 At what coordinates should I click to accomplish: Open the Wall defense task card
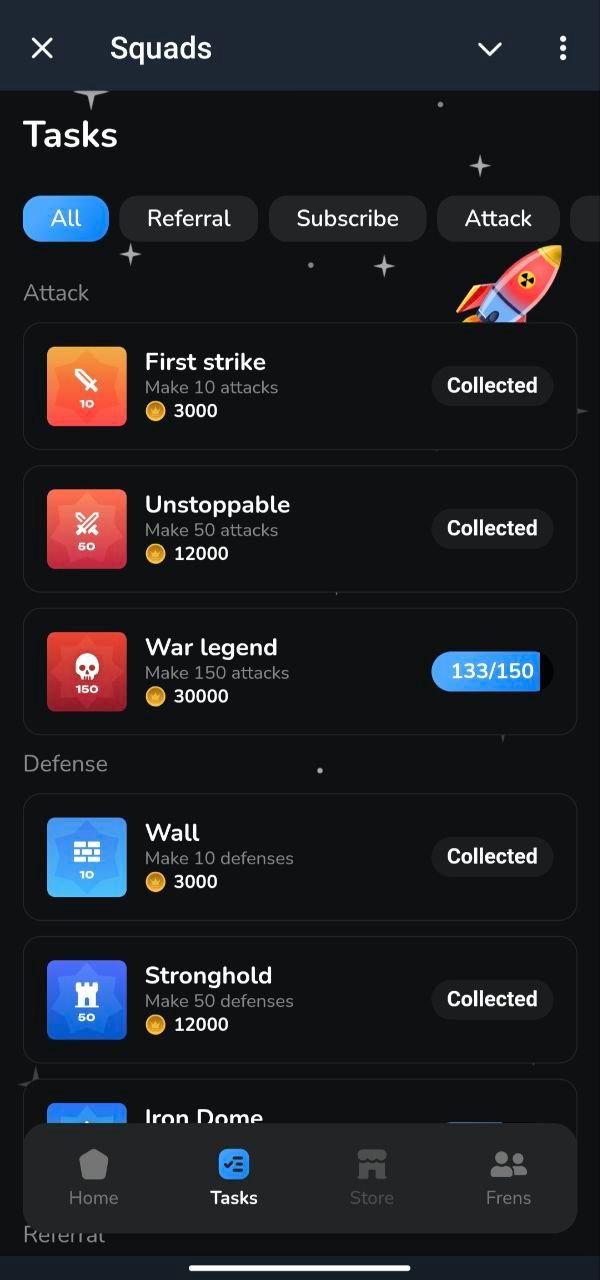[x=280, y=857]
